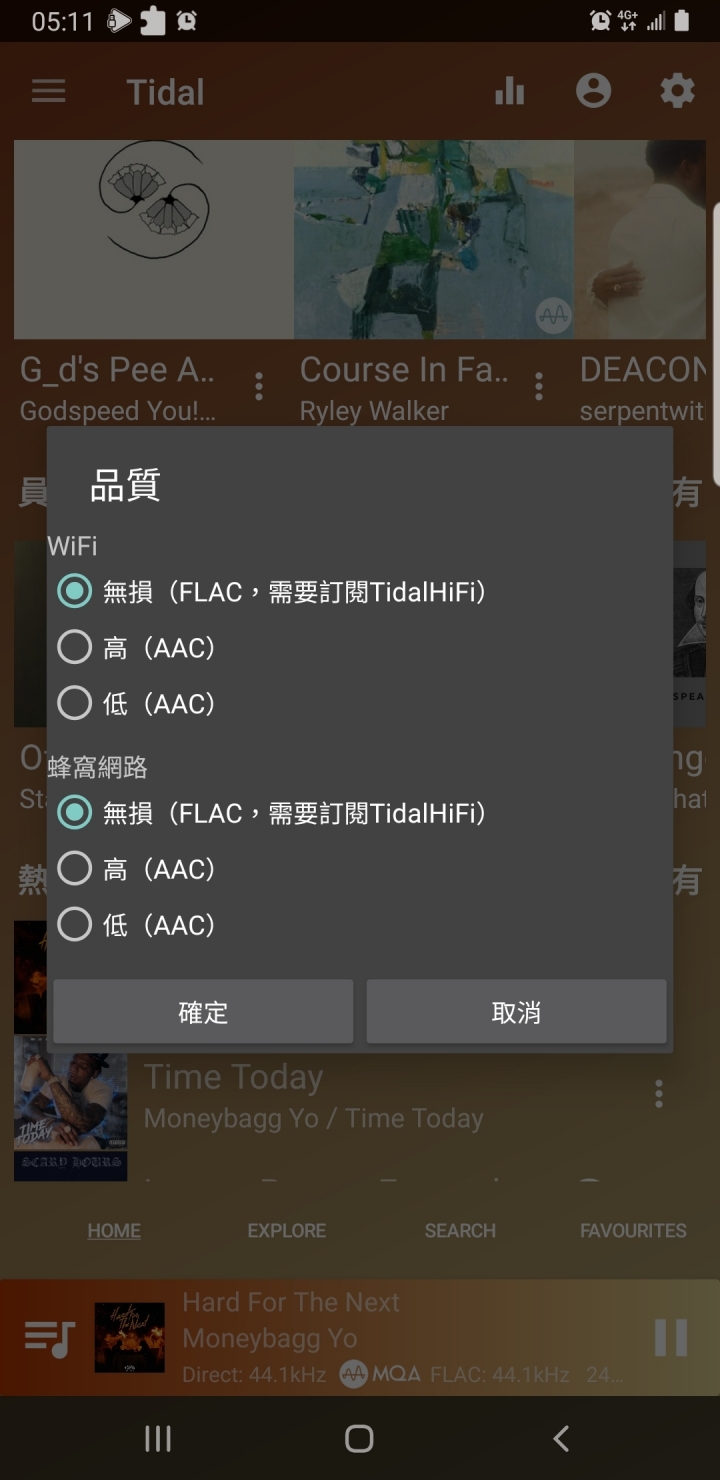The image size is (720, 1480).
Task: Choose 高 (AAC) under WiFi
Action: point(75,648)
